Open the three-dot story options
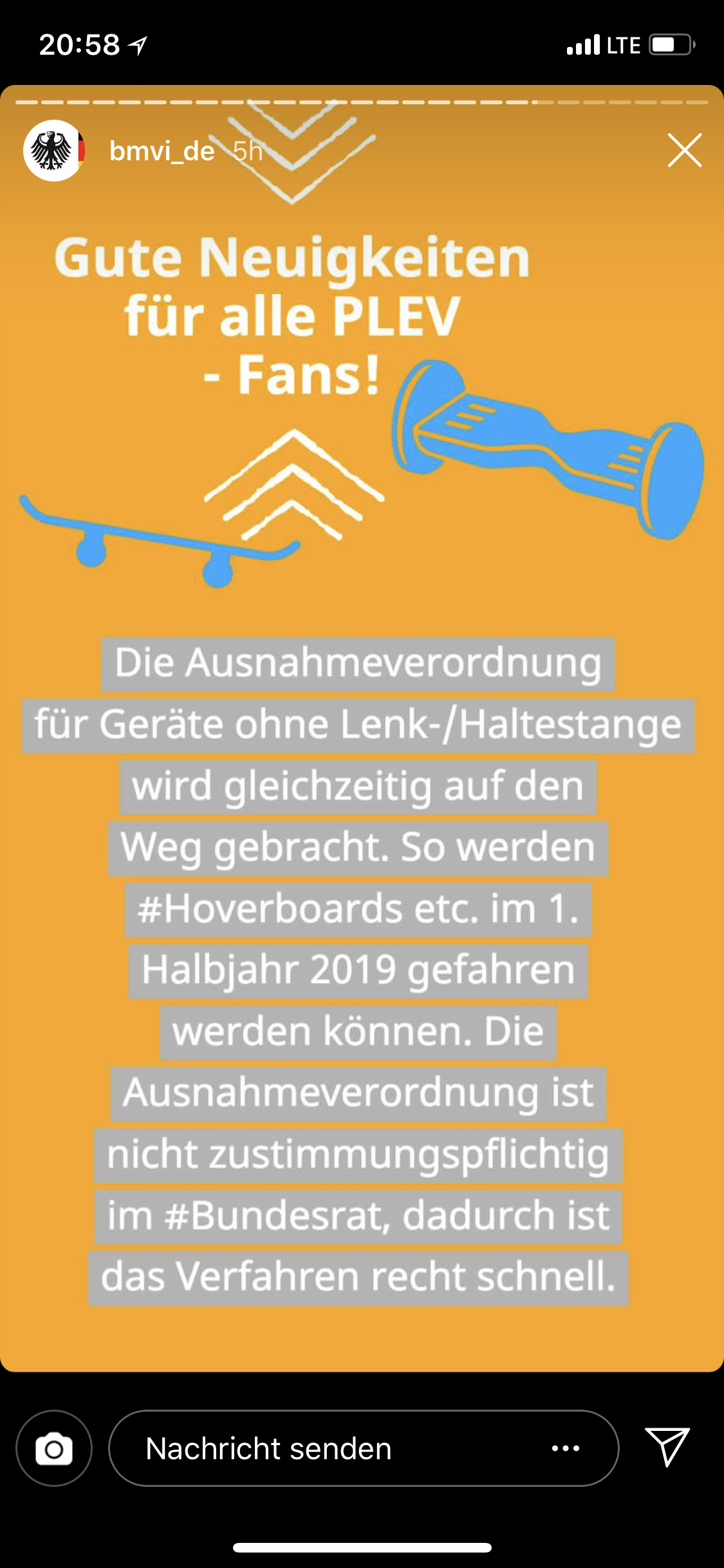The width and height of the screenshot is (724, 1568). pyautogui.click(x=566, y=1448)
